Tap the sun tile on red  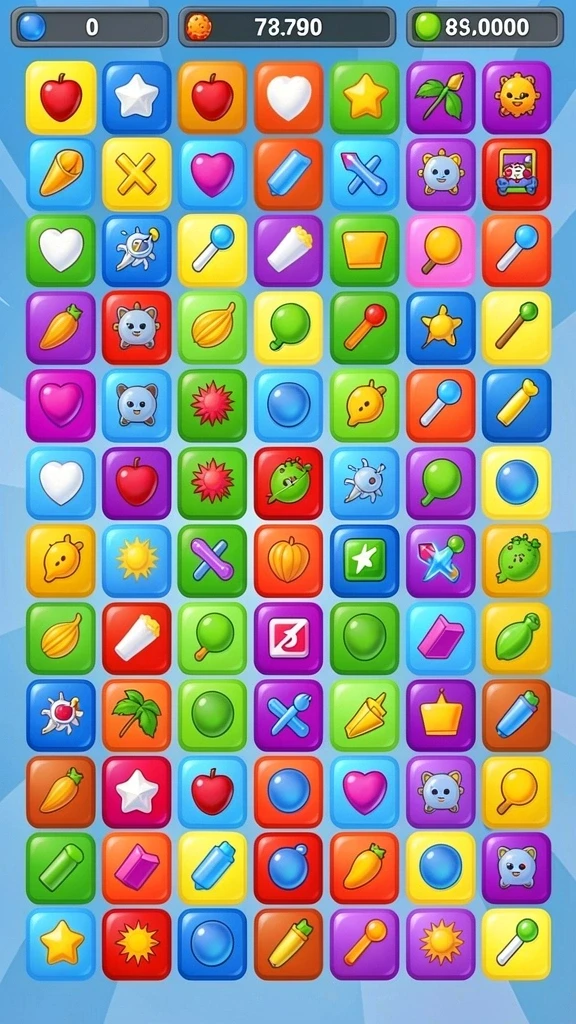coord(136,944)
